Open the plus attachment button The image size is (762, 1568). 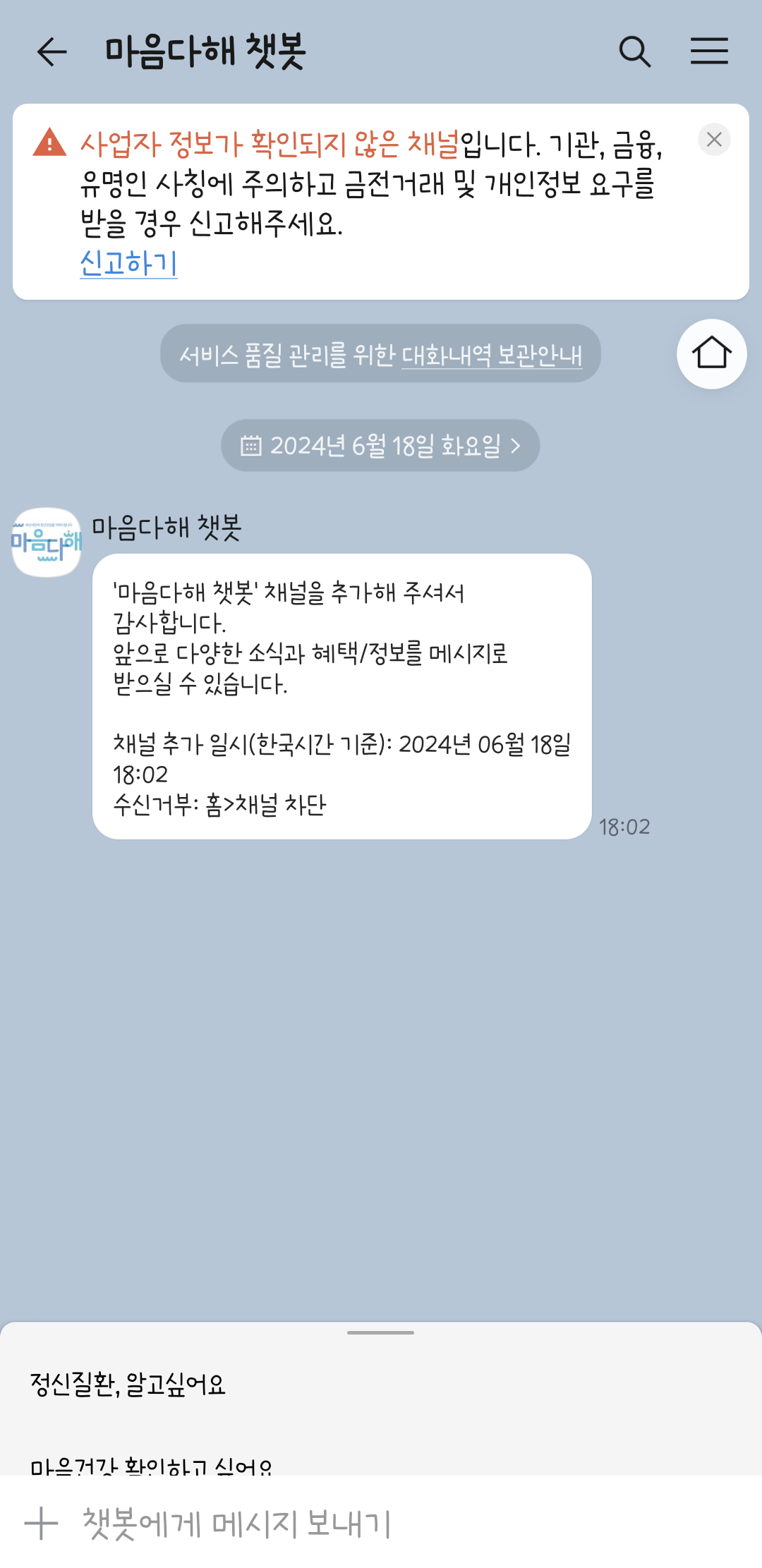pos(42,1523)
